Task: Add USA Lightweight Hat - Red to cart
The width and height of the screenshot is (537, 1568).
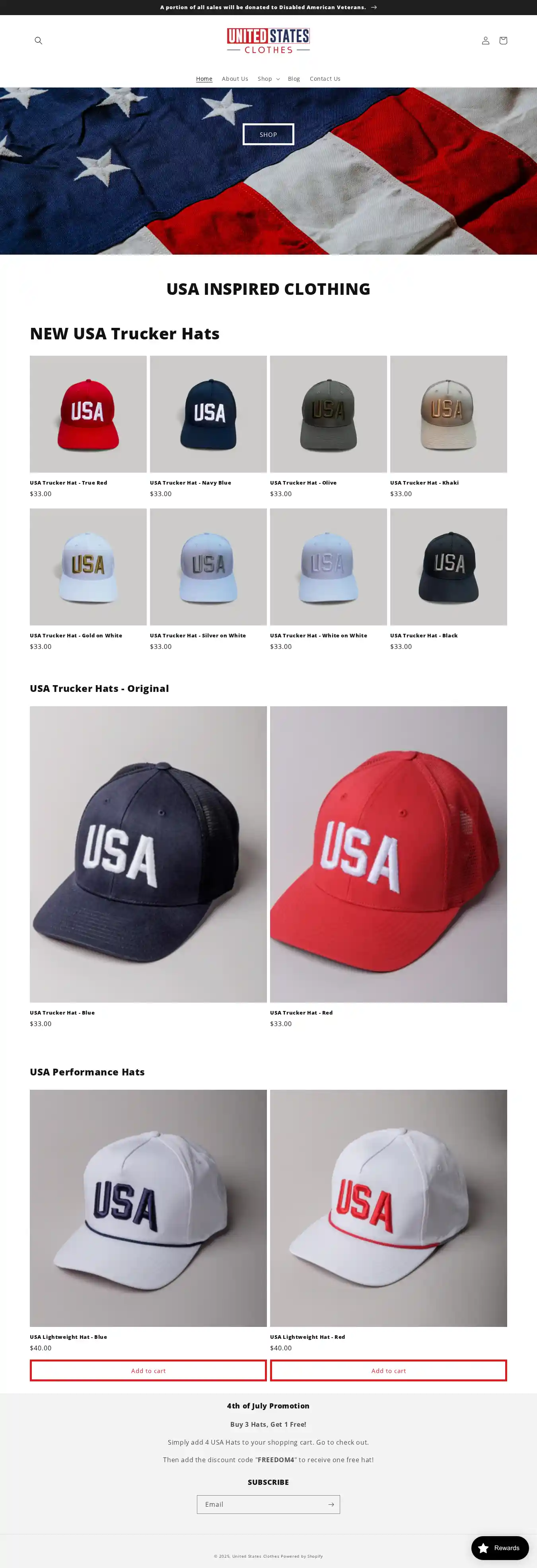Action: 389,1370
